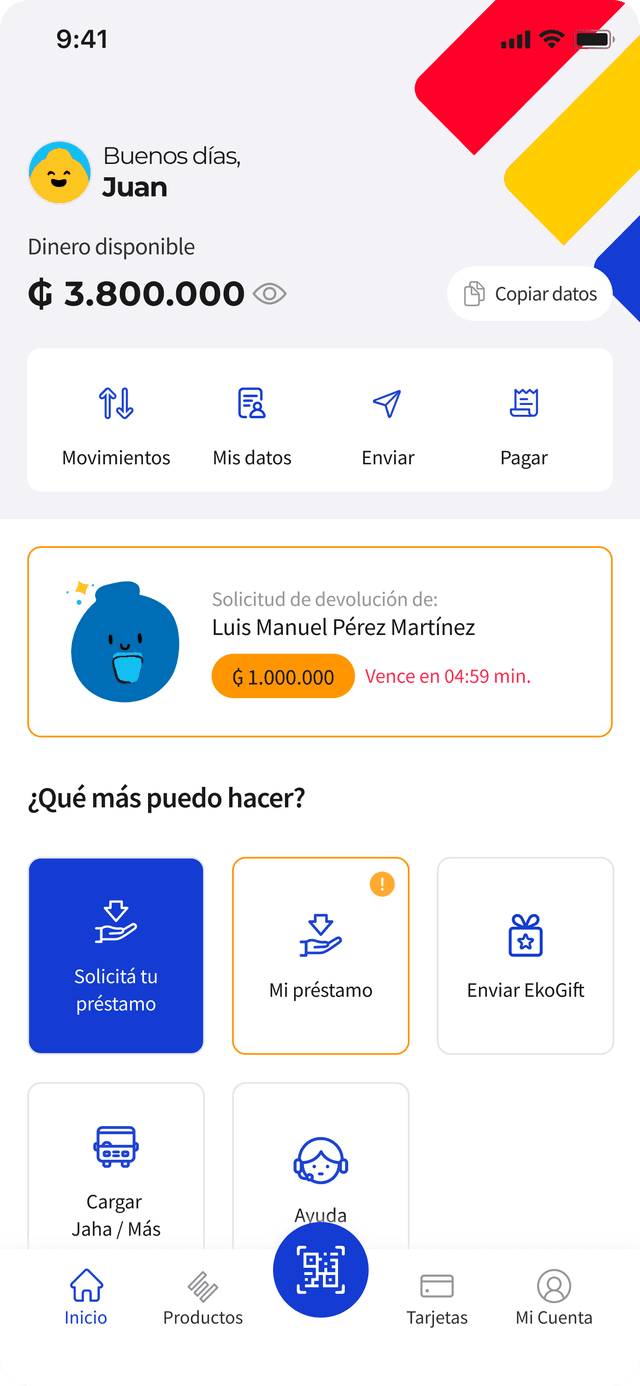Screen dimensions: 640x1386
Task: Launch the QR scanner button
Action: click(x=321, y=1270)
